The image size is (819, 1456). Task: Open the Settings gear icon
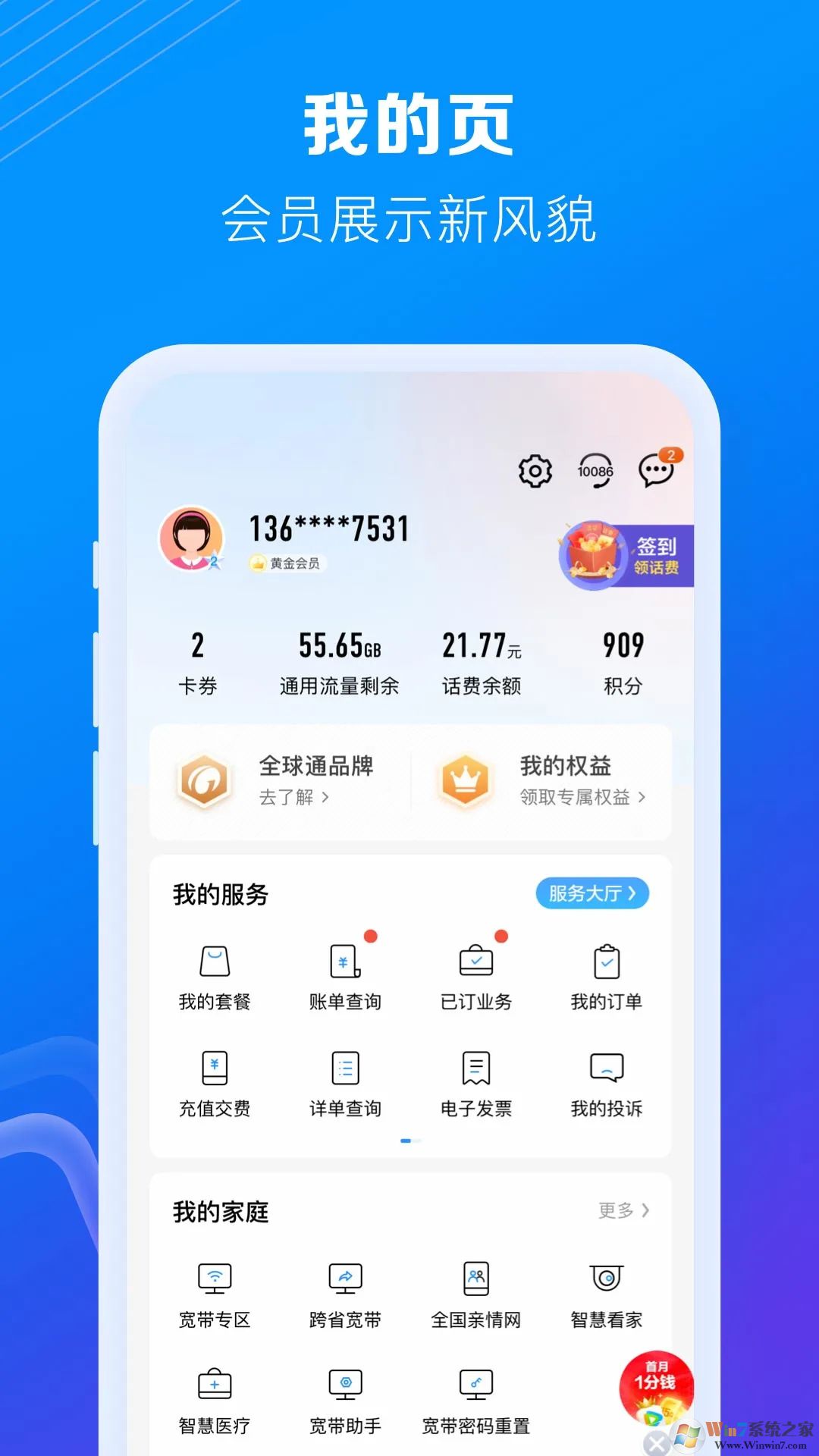point(536,470)
